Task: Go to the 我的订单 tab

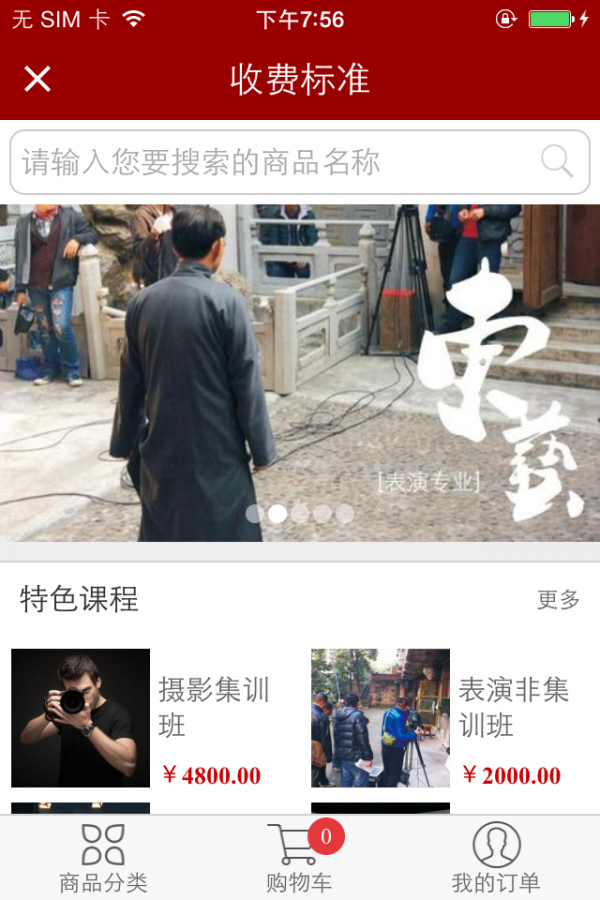Action: [x=496, y=858]
